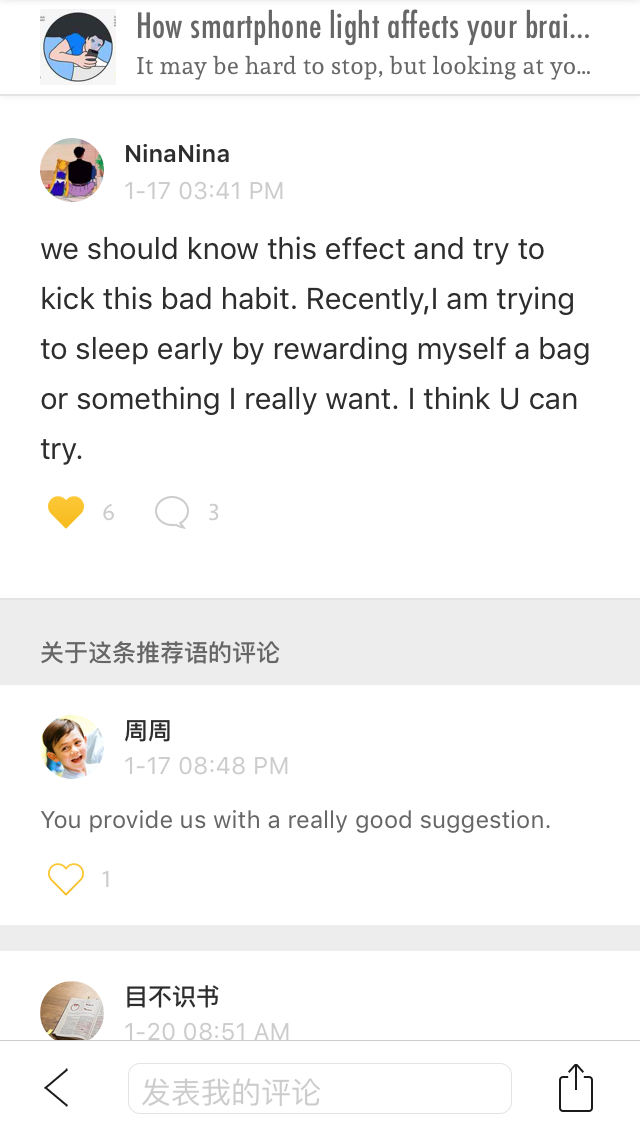Open 目不识书's profile avatar
The width and height of the screenshot is (640, 1136).
point(72,1011)
